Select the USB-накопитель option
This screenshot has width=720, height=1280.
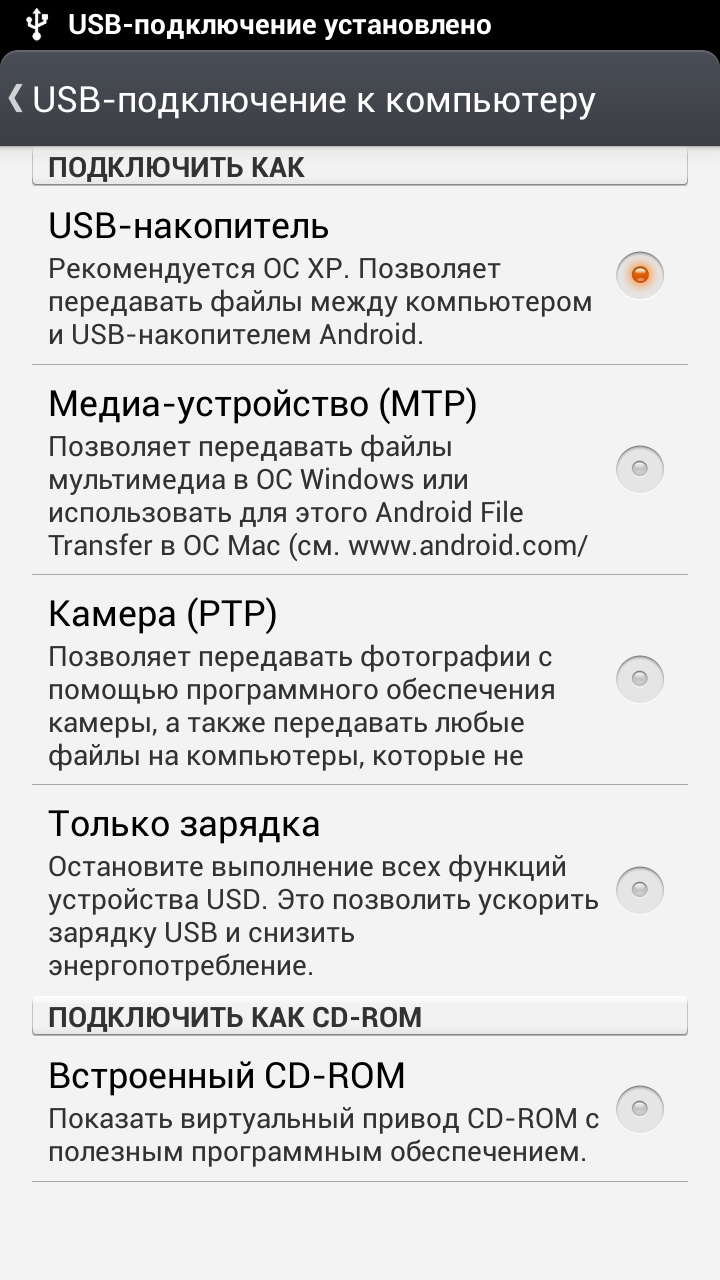click(640, 274)
